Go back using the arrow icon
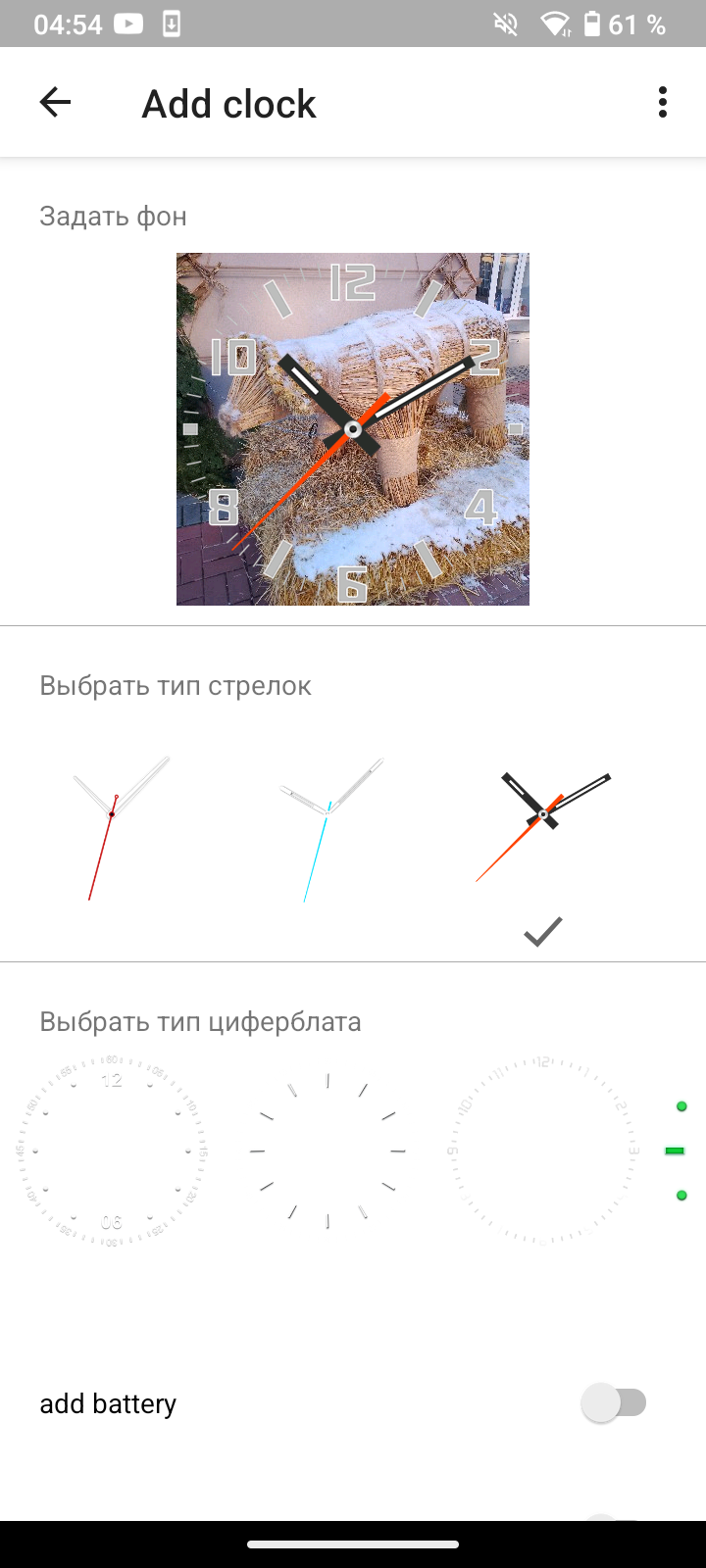The height and width of the screenshot is (1568, 706). tap(55, 102)
